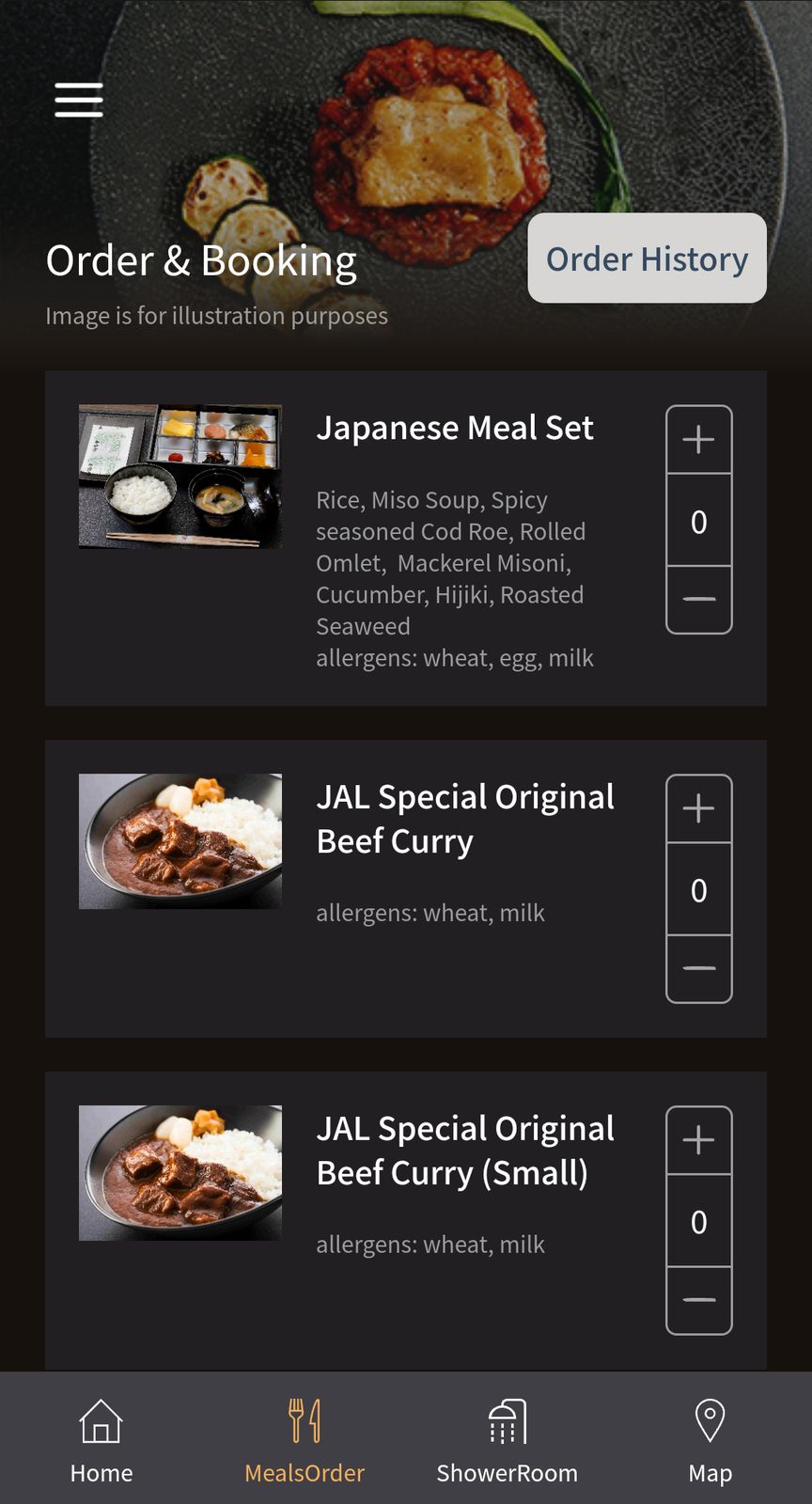Open Order History
Viewport: 812px width, 1504px height.
point(647,258)
